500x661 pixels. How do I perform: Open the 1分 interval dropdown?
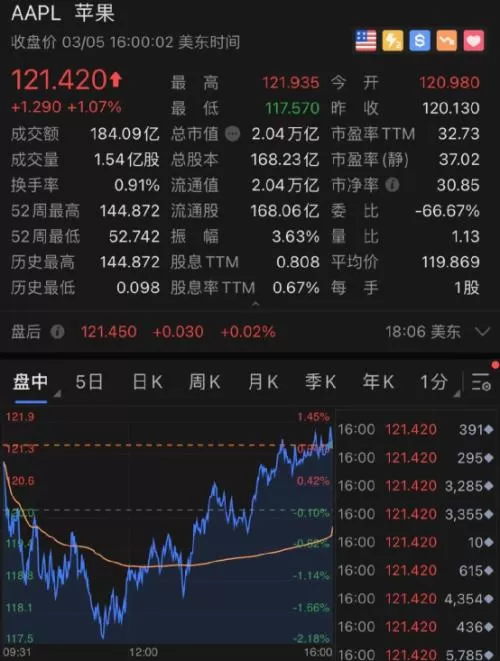point(439,383)
